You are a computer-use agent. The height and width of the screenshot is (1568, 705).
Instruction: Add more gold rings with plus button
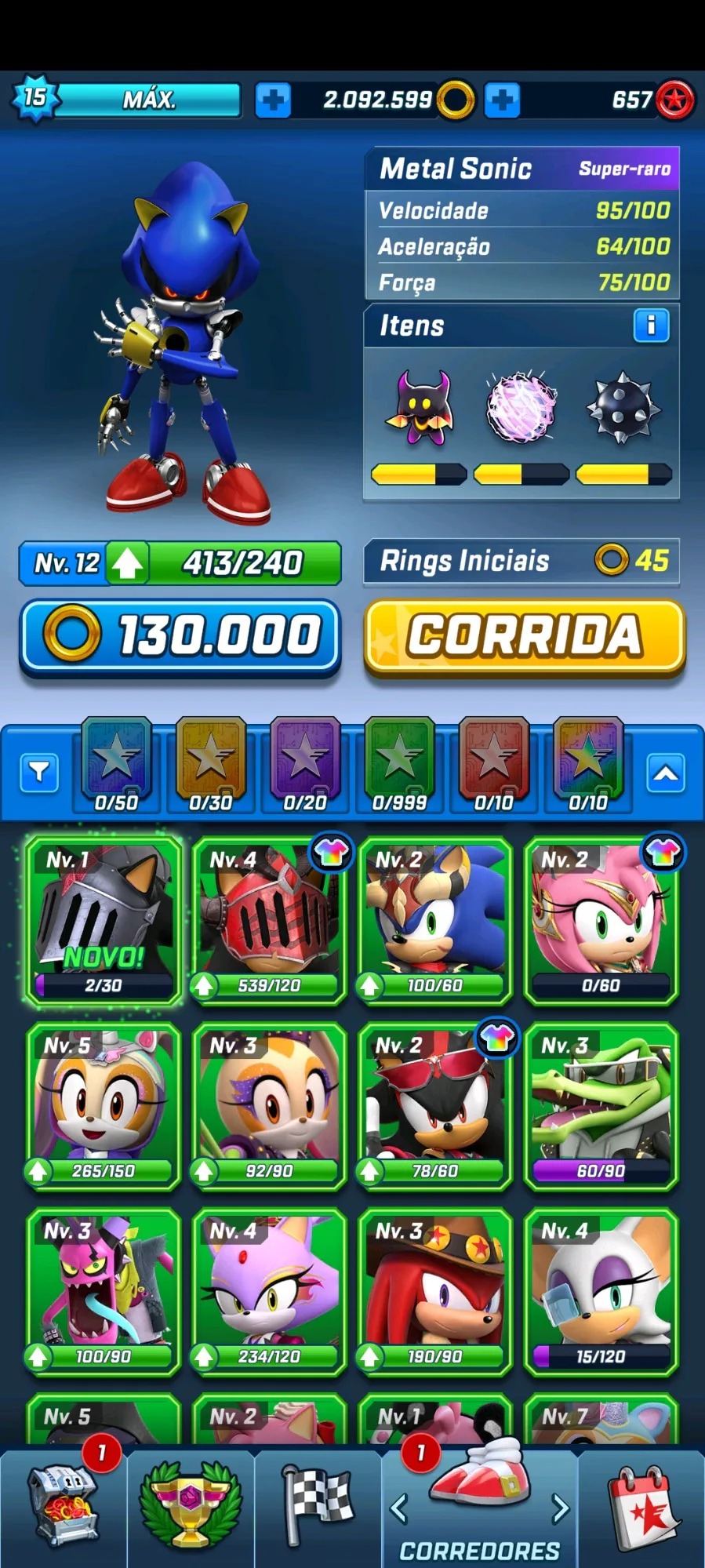point(273,100)
